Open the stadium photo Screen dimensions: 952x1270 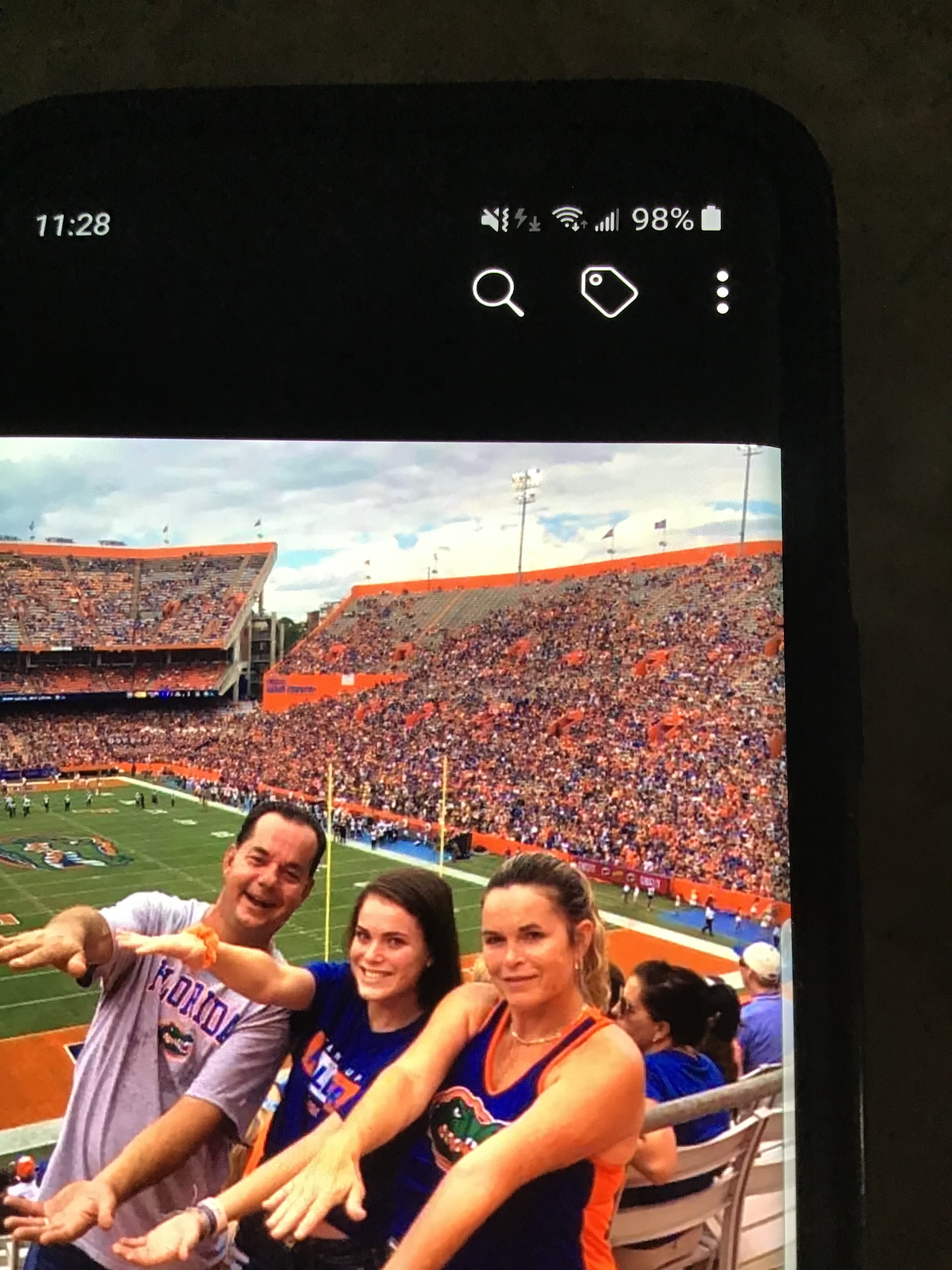point(390,850)
